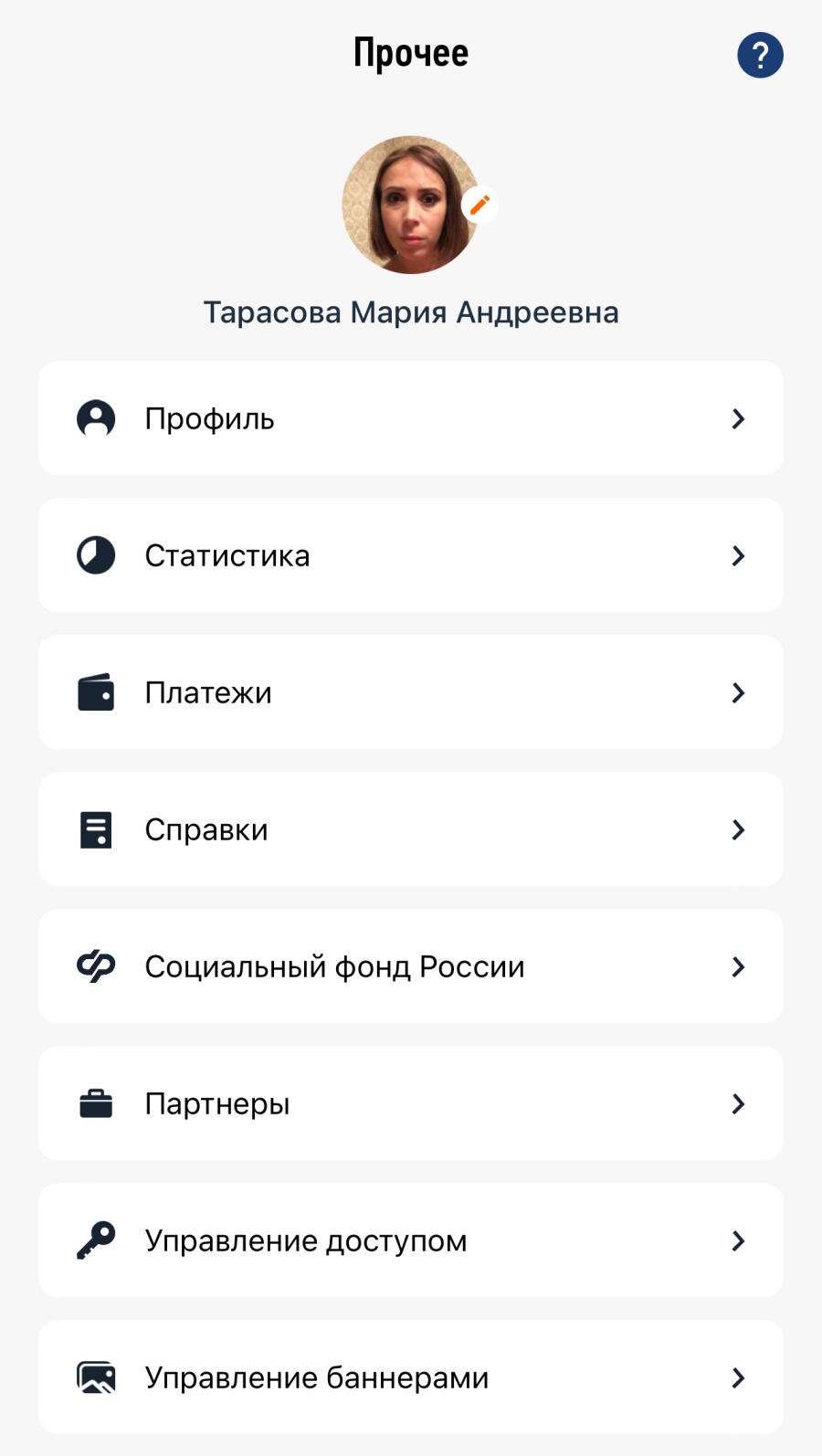Screen dimensions: 822x1456
Task: Open the Профиль section
Action: coord(410,418)
